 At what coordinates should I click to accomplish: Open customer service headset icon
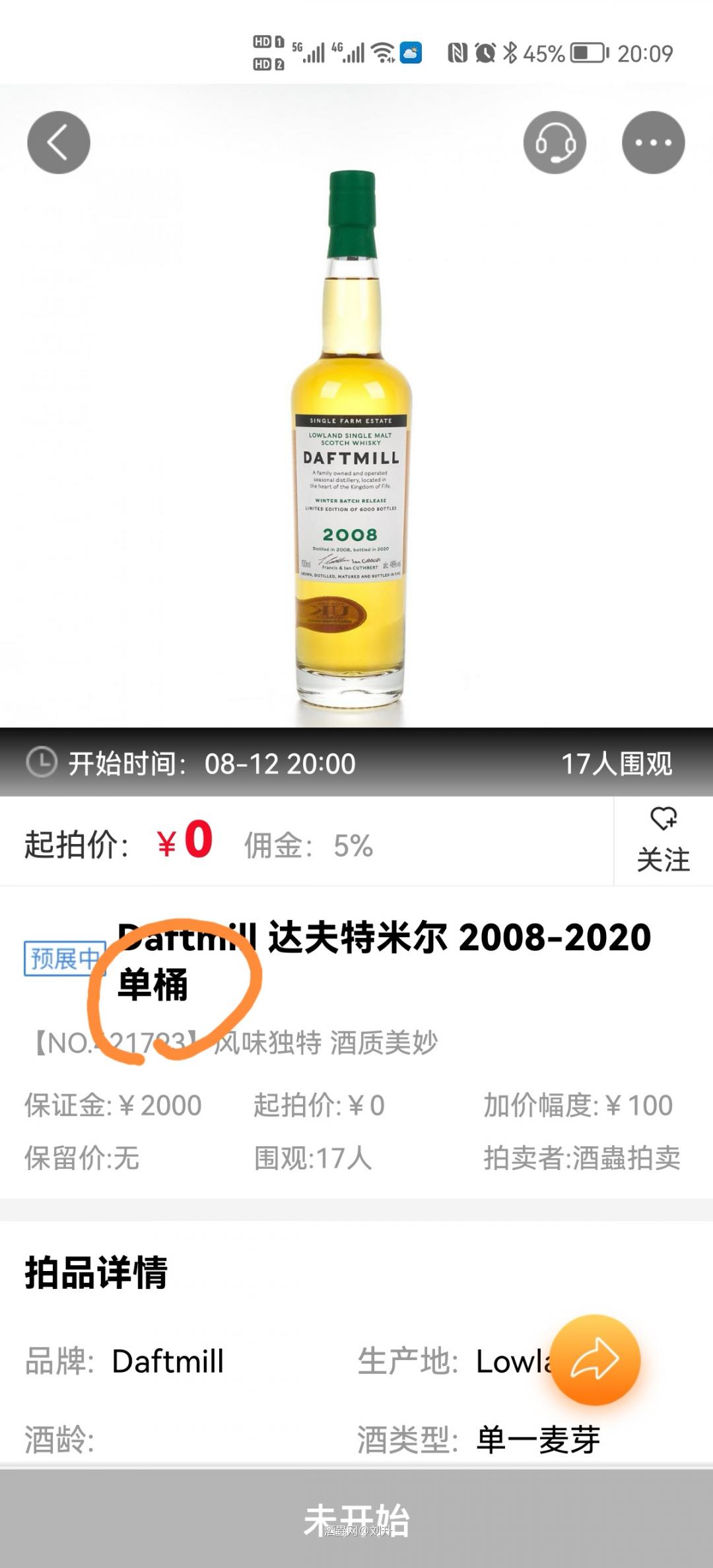555,141
